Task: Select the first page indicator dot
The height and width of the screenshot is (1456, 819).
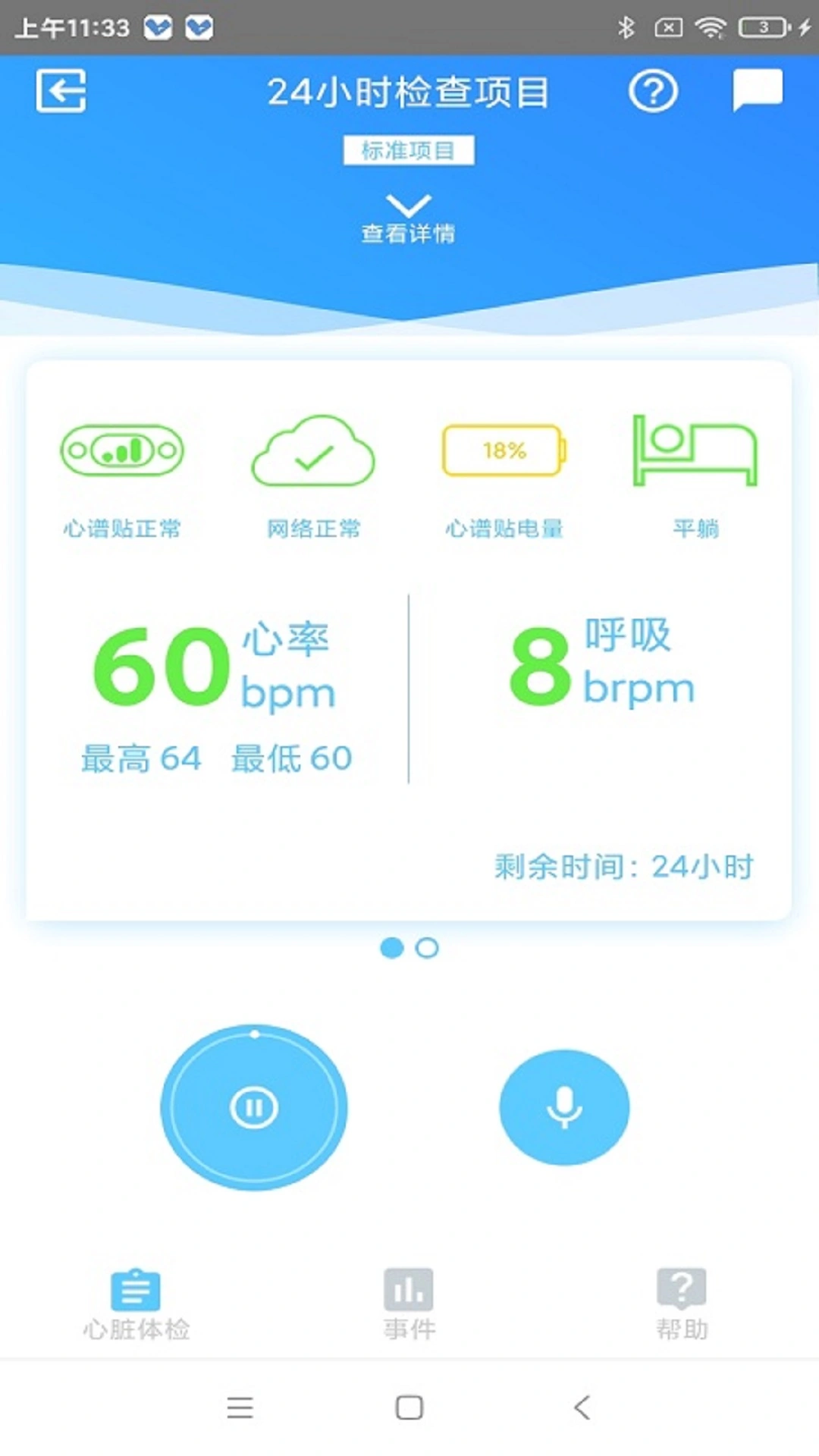Action: 393,948
